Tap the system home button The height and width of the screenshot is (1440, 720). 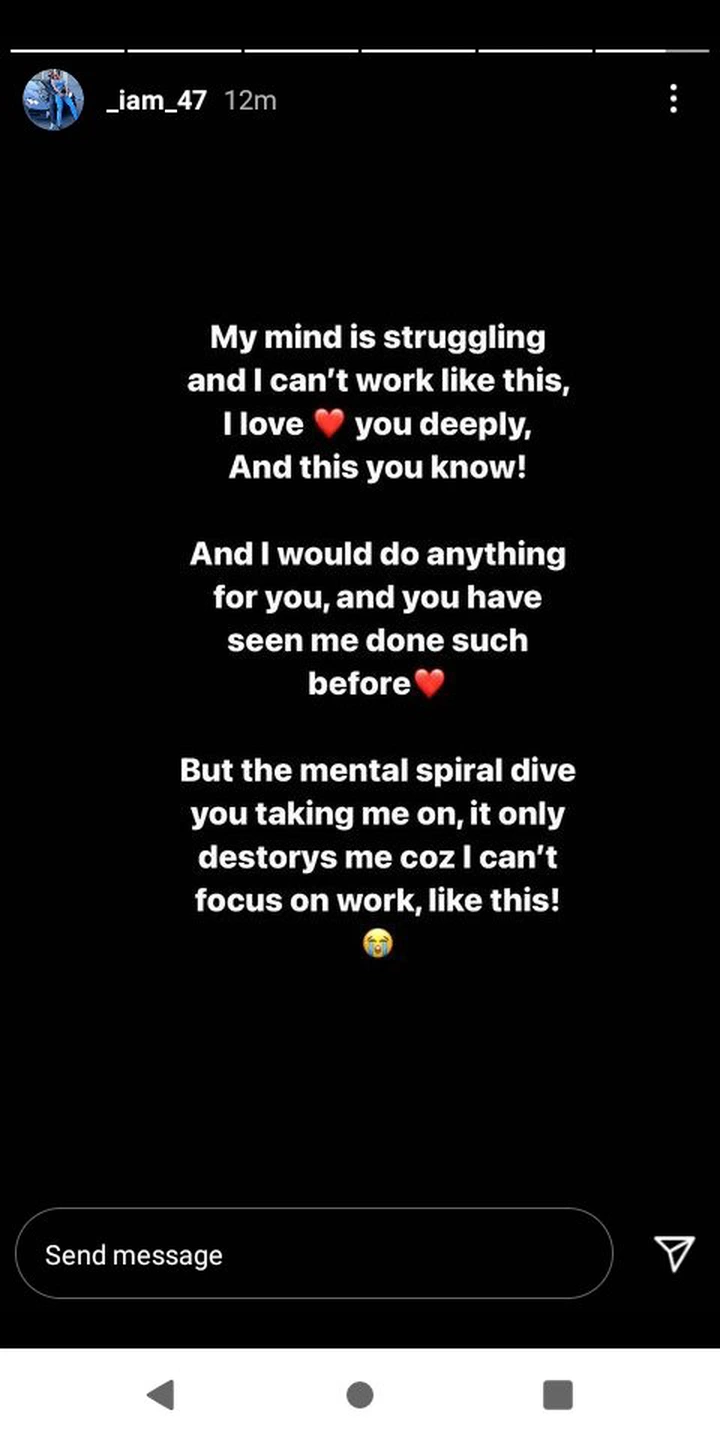click(x=360, y=1394)
